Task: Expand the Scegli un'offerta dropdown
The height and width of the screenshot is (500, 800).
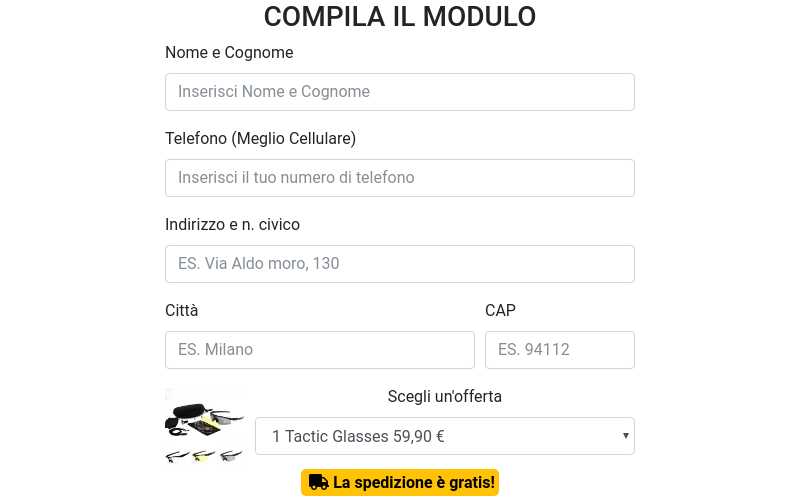Action: coord(444,436)
